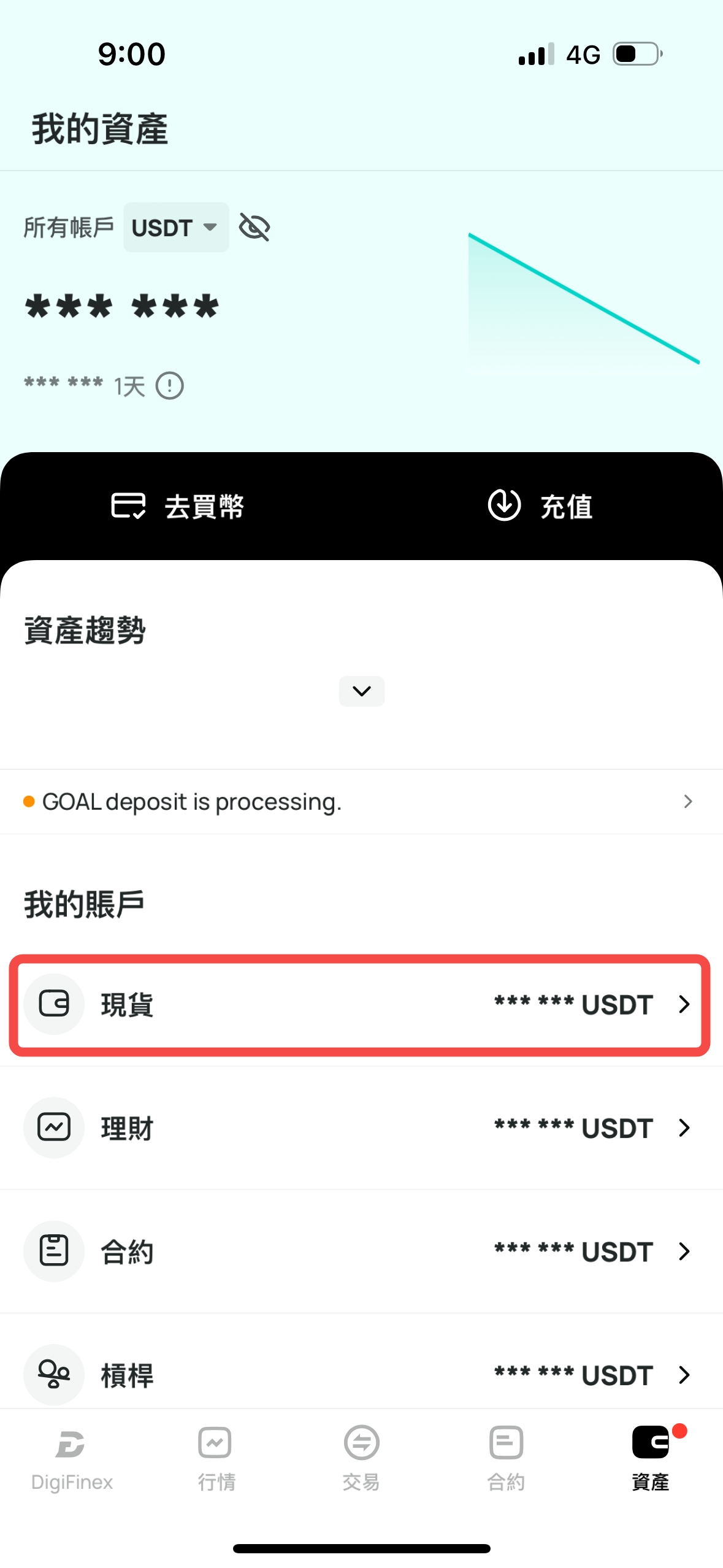Select the 資產 assets tab
Viewport: 723px width, 1568px height.
(651, 1459)
